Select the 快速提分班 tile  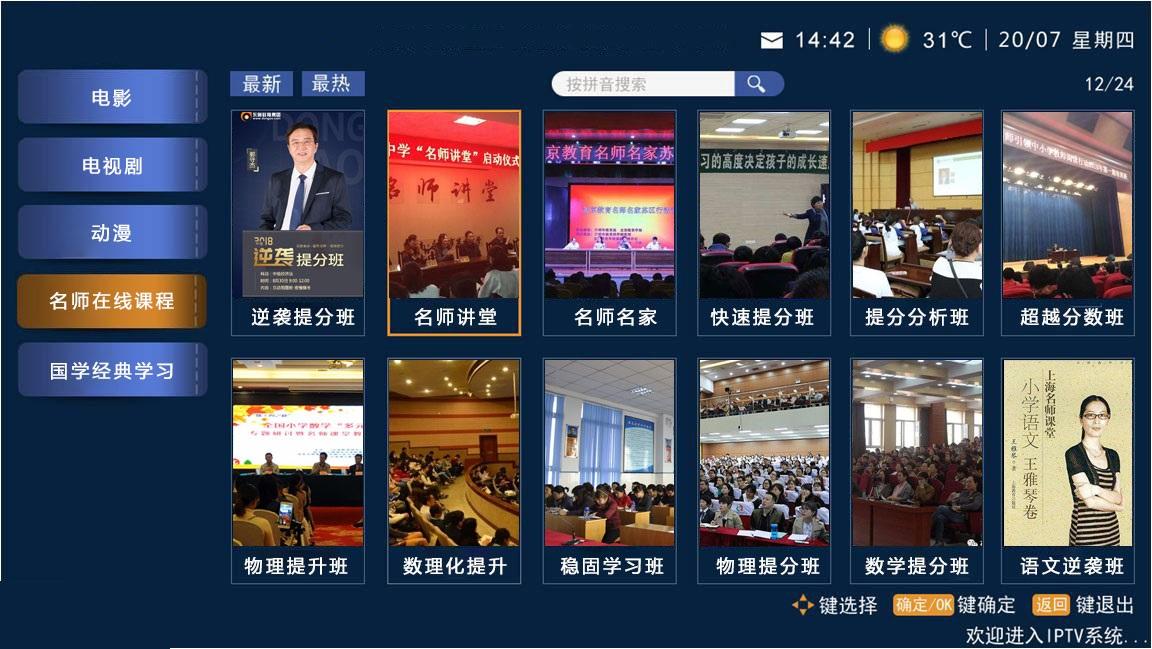[x=764, y=222]
